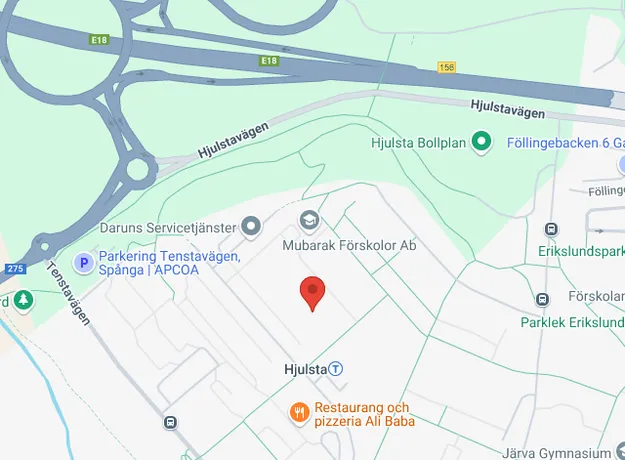Tap the Erikslundsparken bus stop icon

point(551,230)
